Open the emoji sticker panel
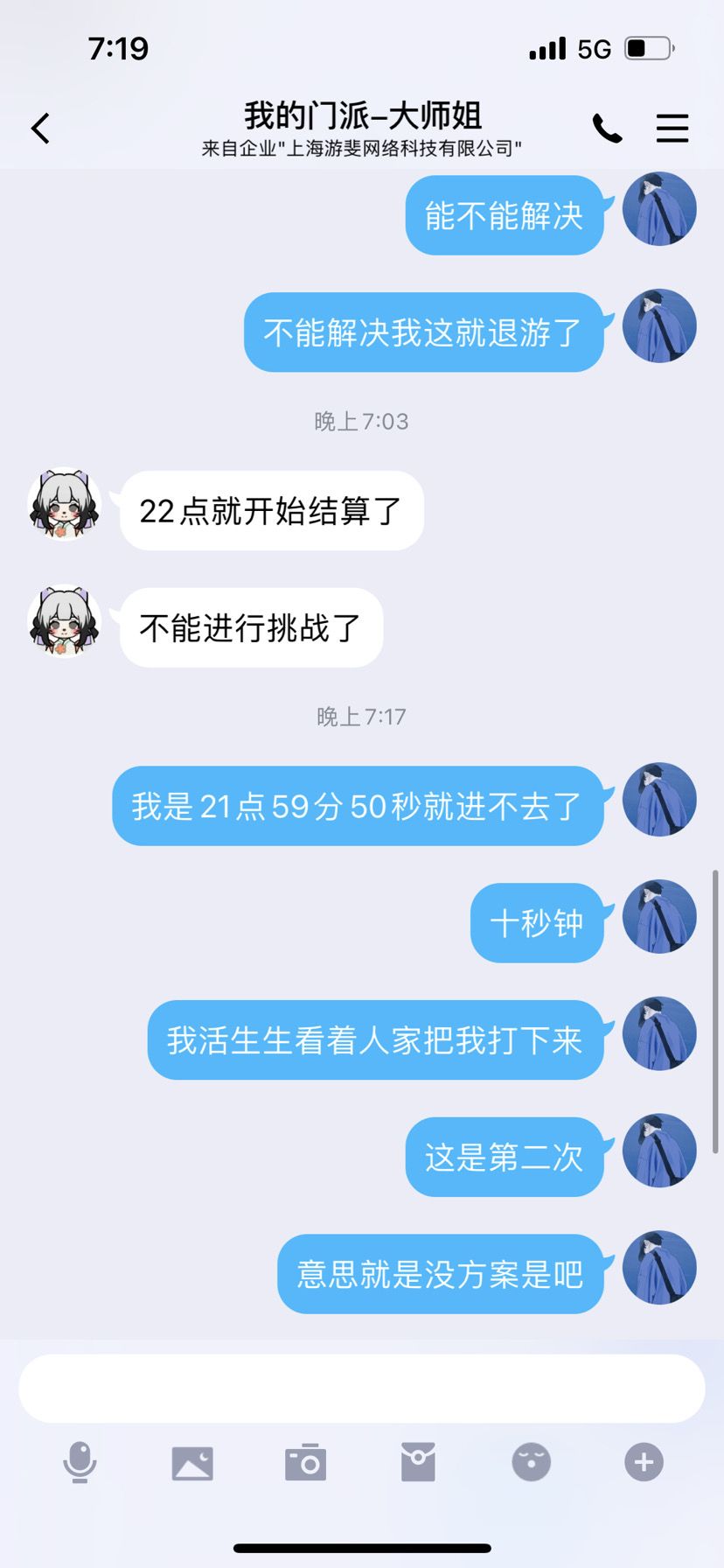Screen dimensions: 724x1568 tap(531, 1462)
